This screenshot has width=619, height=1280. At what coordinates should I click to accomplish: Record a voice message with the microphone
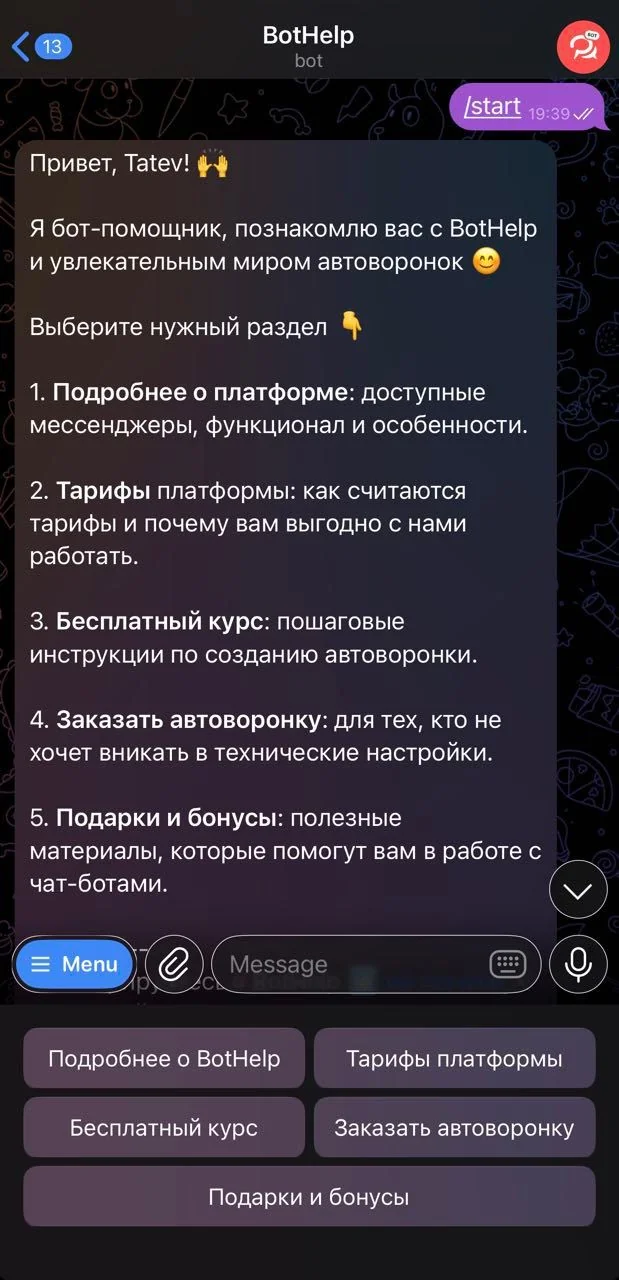click(578, 964)
